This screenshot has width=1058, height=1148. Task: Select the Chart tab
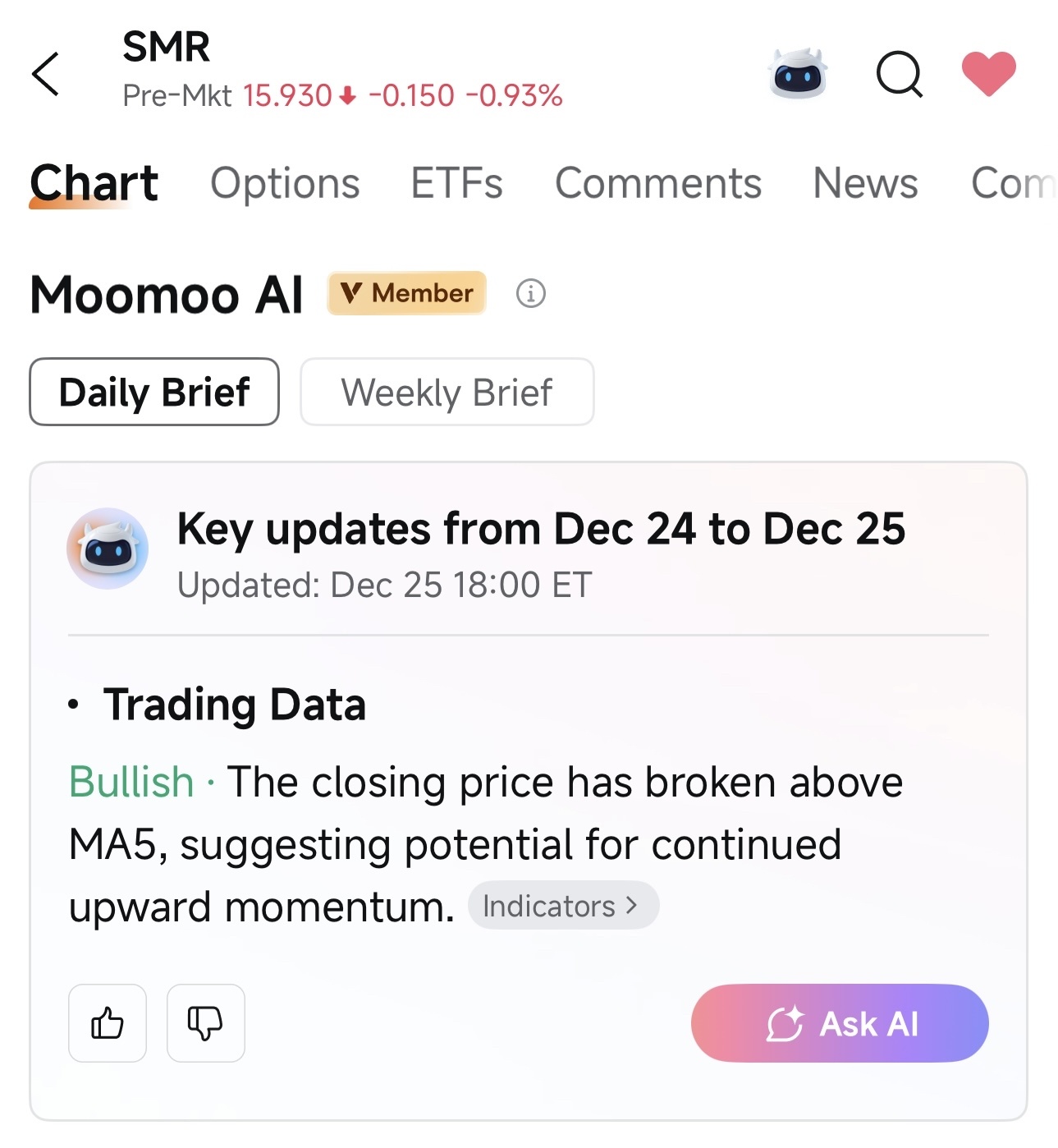94,183
